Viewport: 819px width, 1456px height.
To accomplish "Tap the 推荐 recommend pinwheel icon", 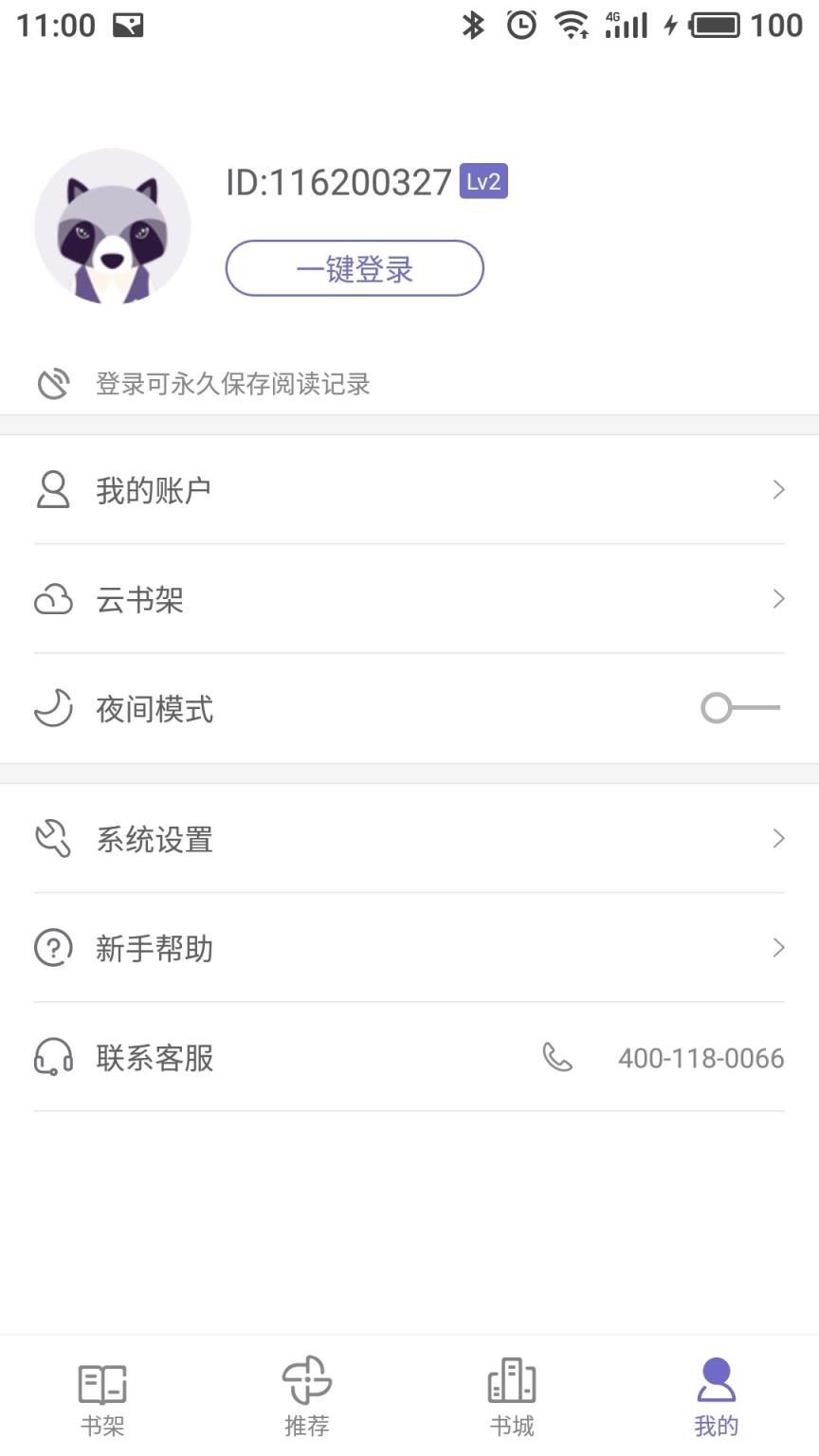I will tap(306, 1385).
